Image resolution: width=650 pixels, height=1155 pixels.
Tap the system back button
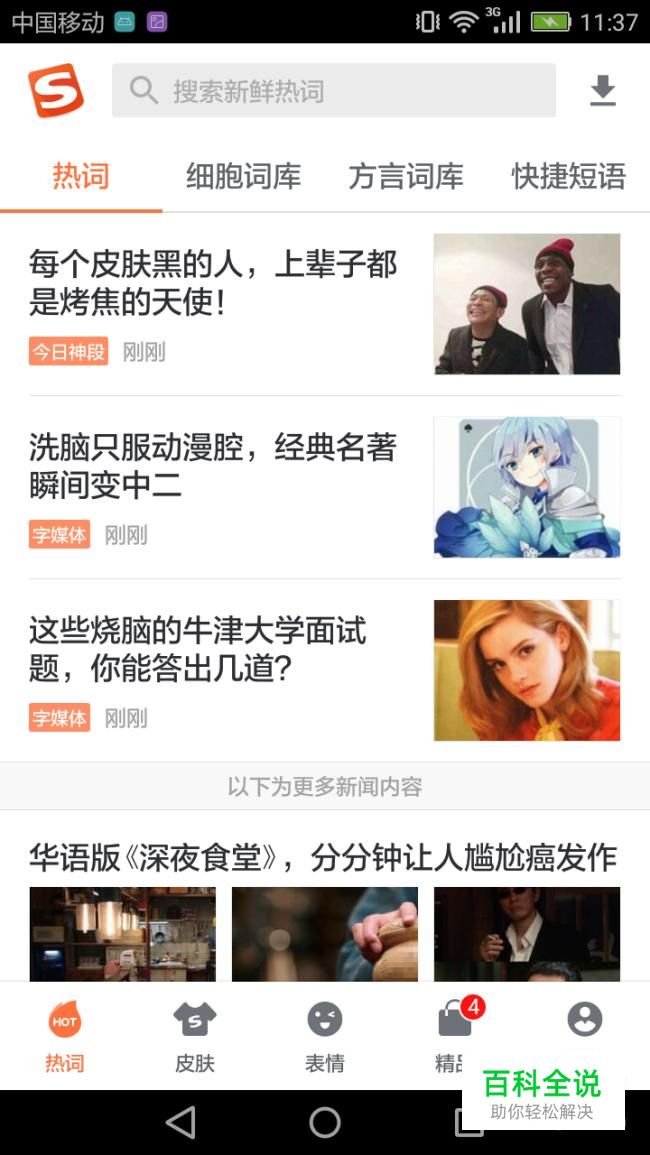click(x=181, y=1122)
